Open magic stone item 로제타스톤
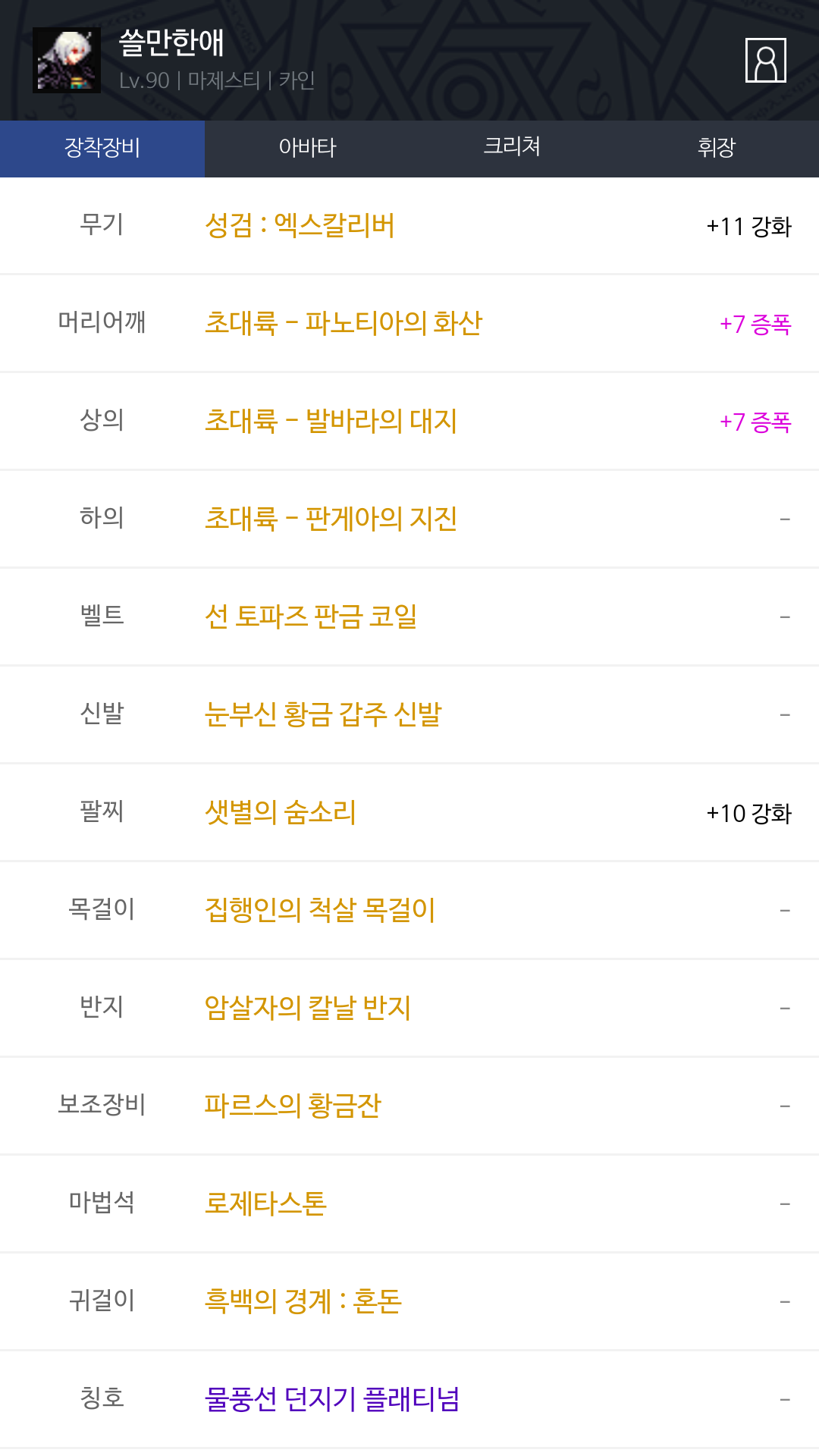The height and width of the screenshot is (1456, 819). (x=265, y=1204)
